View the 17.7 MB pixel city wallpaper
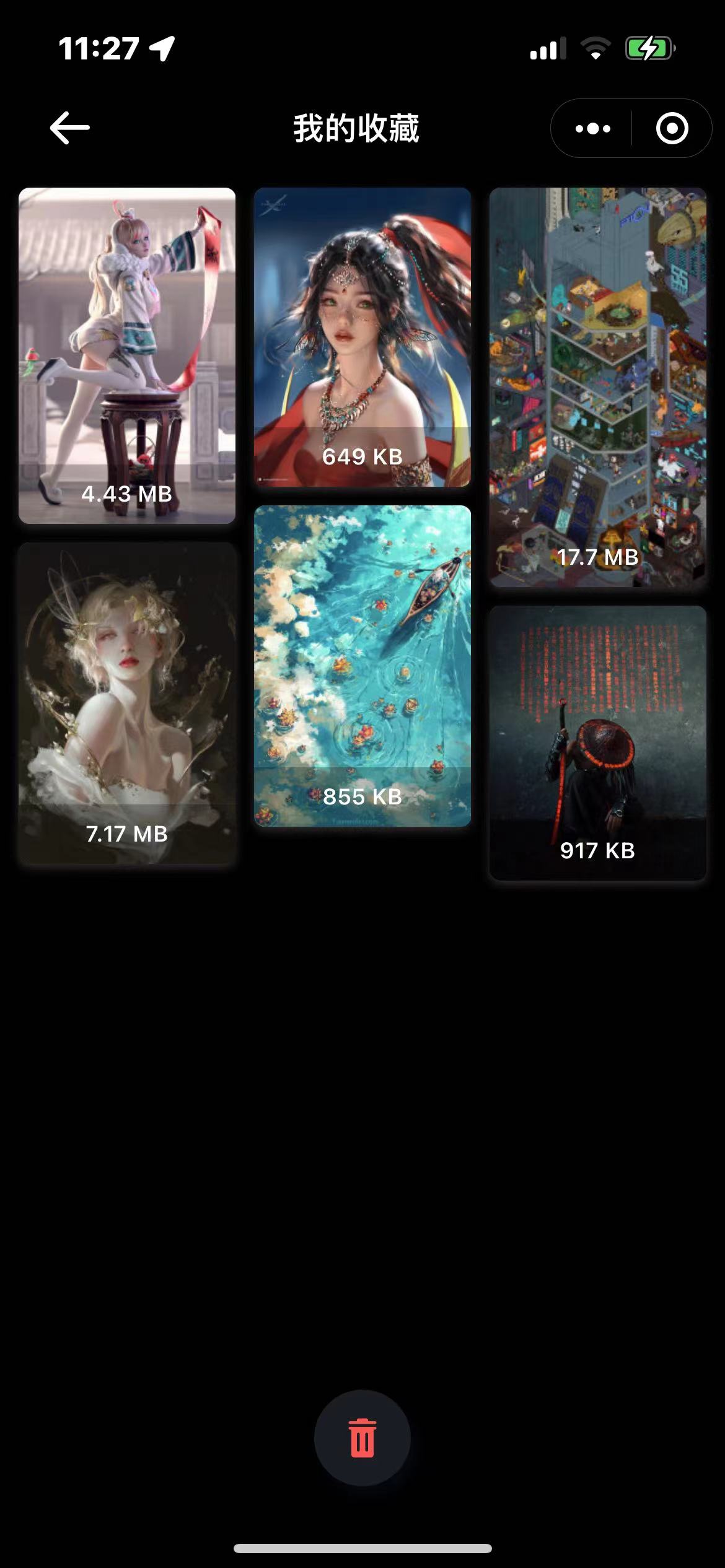The width and height of the screenshot is (725, 1568). tap(598, 387)
